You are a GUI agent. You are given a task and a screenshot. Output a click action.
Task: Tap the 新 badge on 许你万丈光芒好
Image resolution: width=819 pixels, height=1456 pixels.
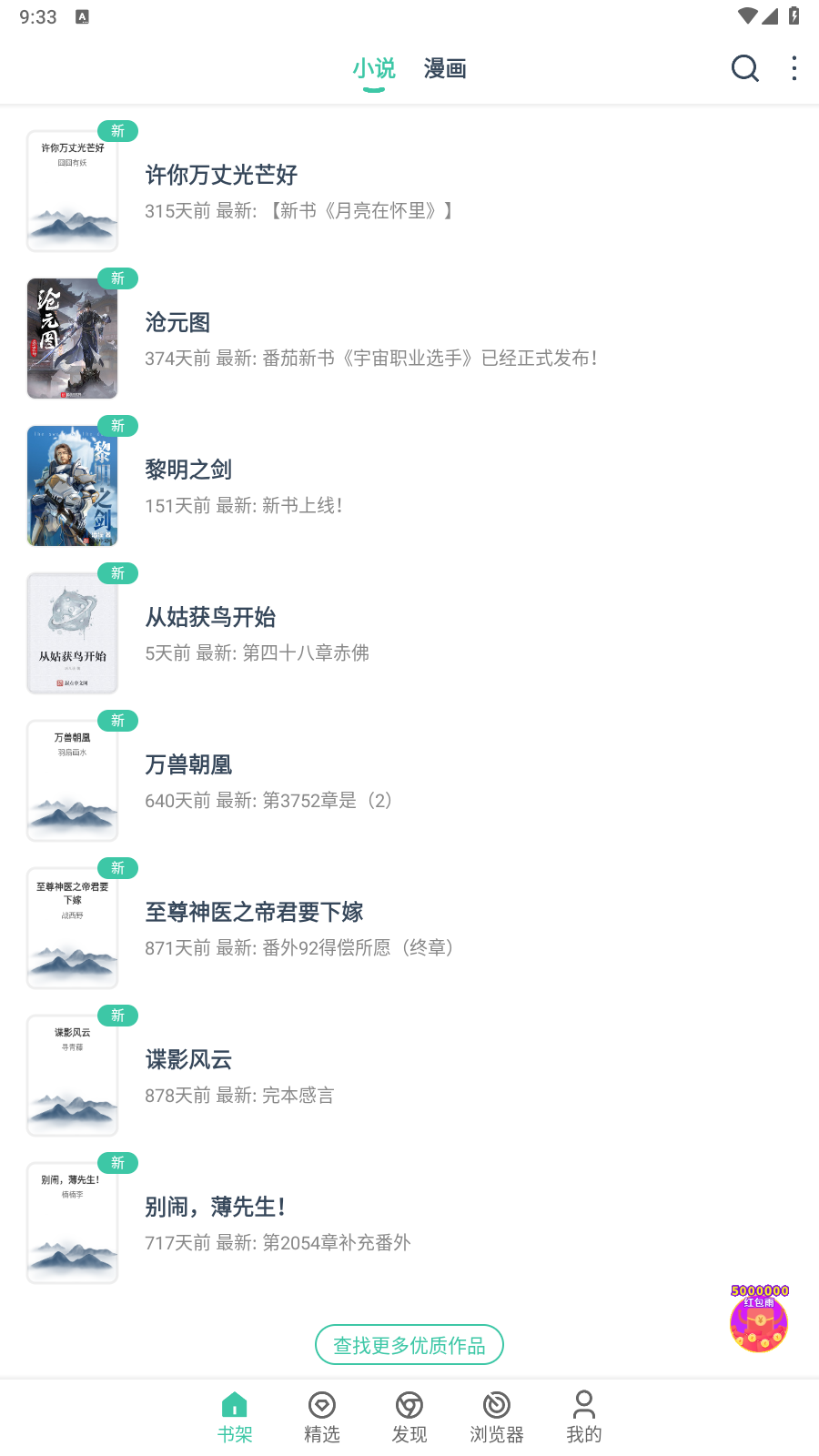click(117, 131)
